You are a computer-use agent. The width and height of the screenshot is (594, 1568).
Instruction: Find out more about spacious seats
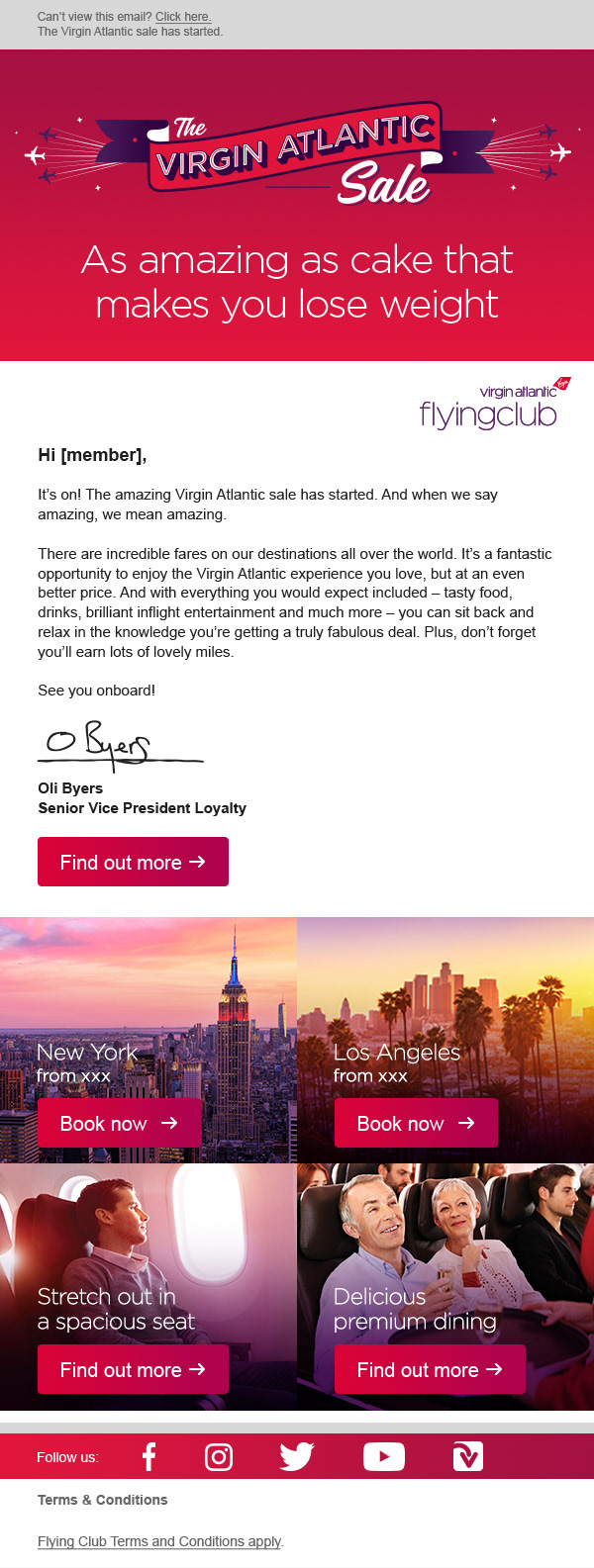[133, 1369]
